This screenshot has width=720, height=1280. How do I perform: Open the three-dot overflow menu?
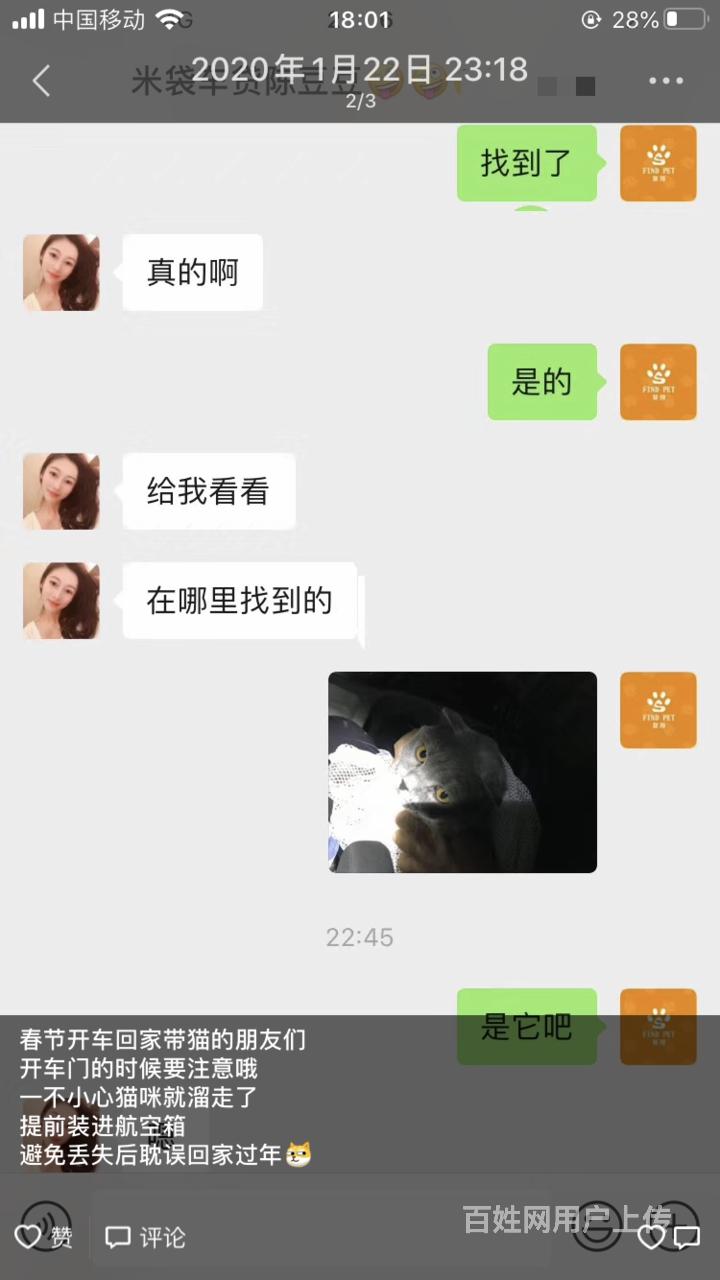665,81
